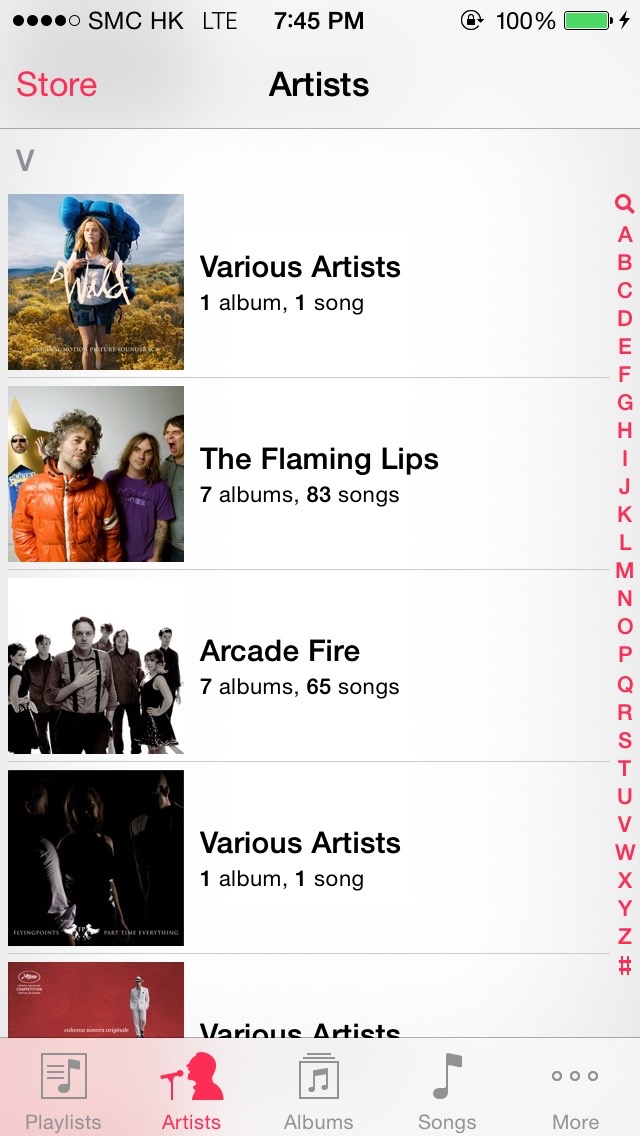Viewport: 640px width, 1136px height.
Task: Switch to the Albums tab
Action: (319, 1092)
